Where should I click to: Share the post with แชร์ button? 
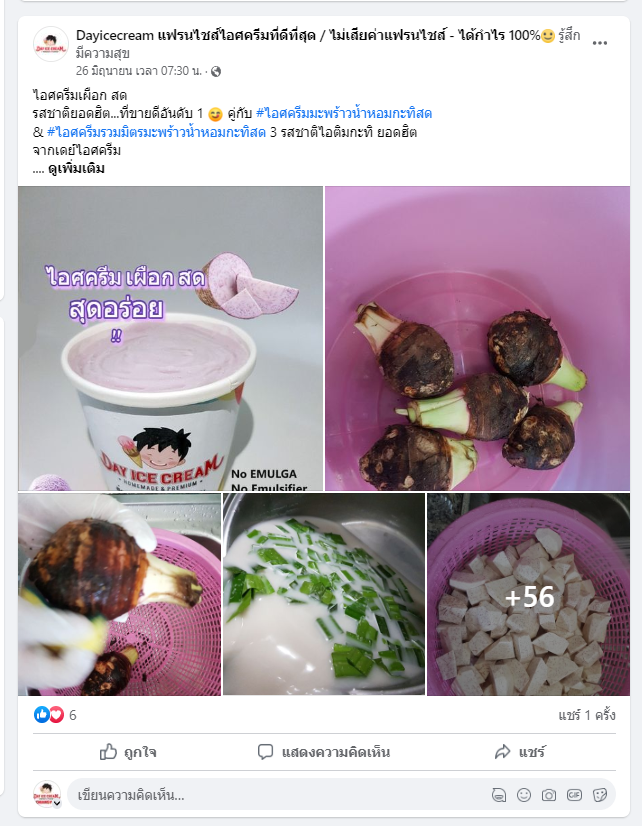520,752
